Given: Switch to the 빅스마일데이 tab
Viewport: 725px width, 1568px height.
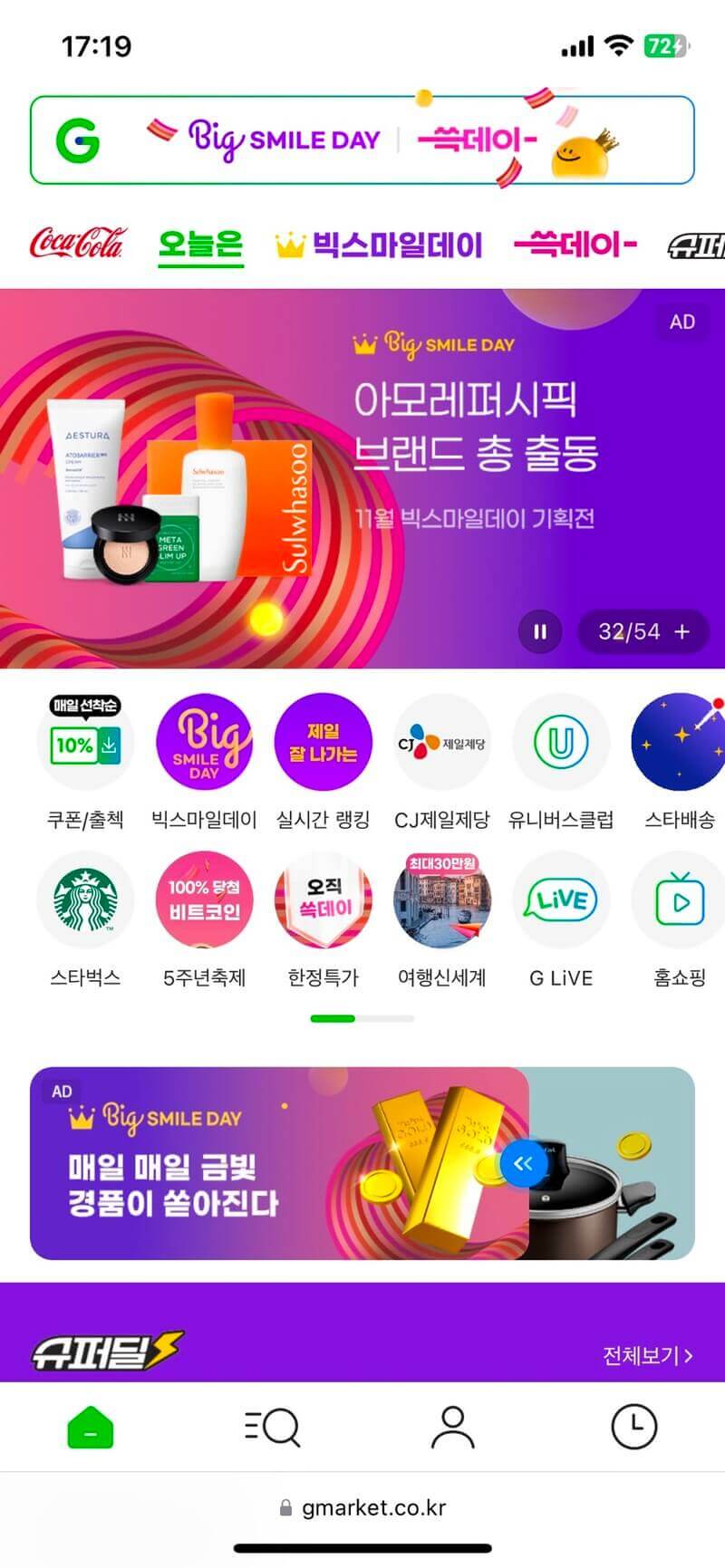Looking at the screenshot, I should click(379, 245).
